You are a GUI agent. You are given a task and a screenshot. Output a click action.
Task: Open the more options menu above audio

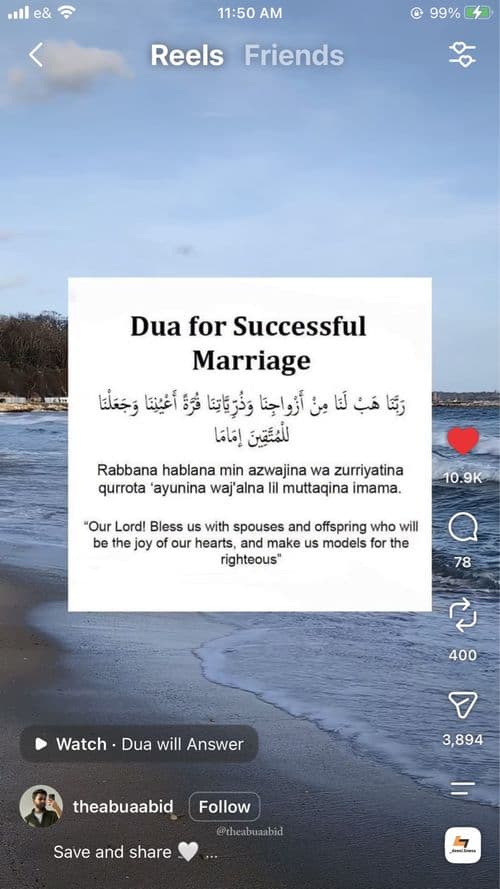463,788
